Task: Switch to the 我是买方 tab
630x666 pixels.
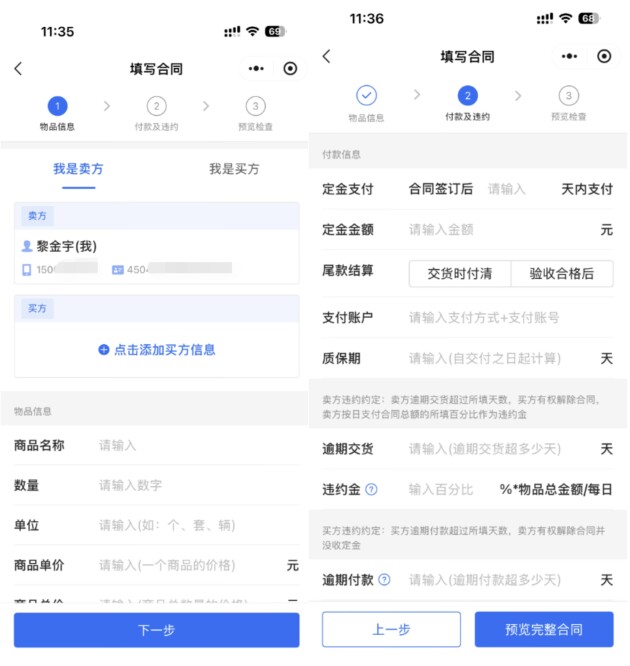Action: [x=233, y=169]
